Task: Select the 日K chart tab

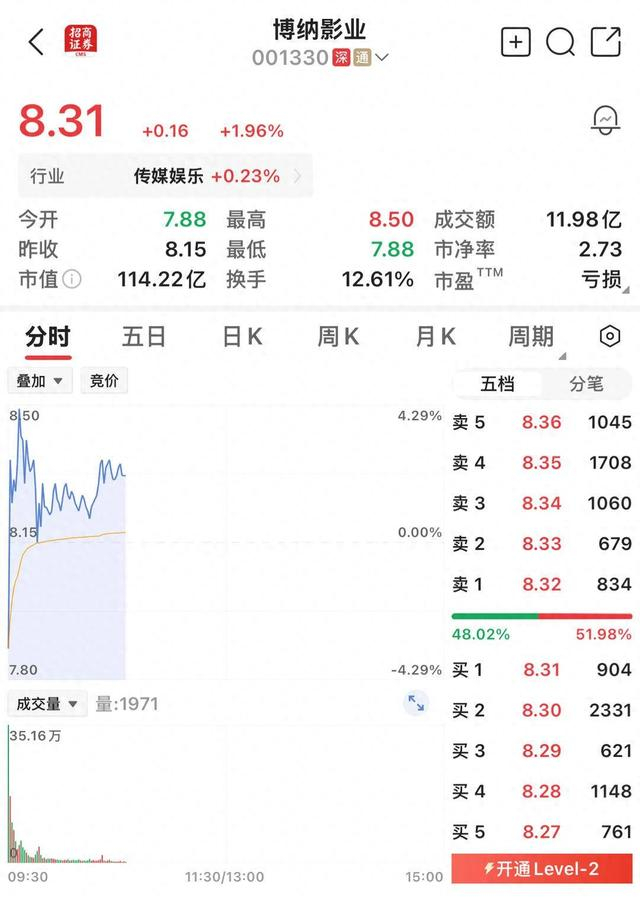Action: [242, 337]
